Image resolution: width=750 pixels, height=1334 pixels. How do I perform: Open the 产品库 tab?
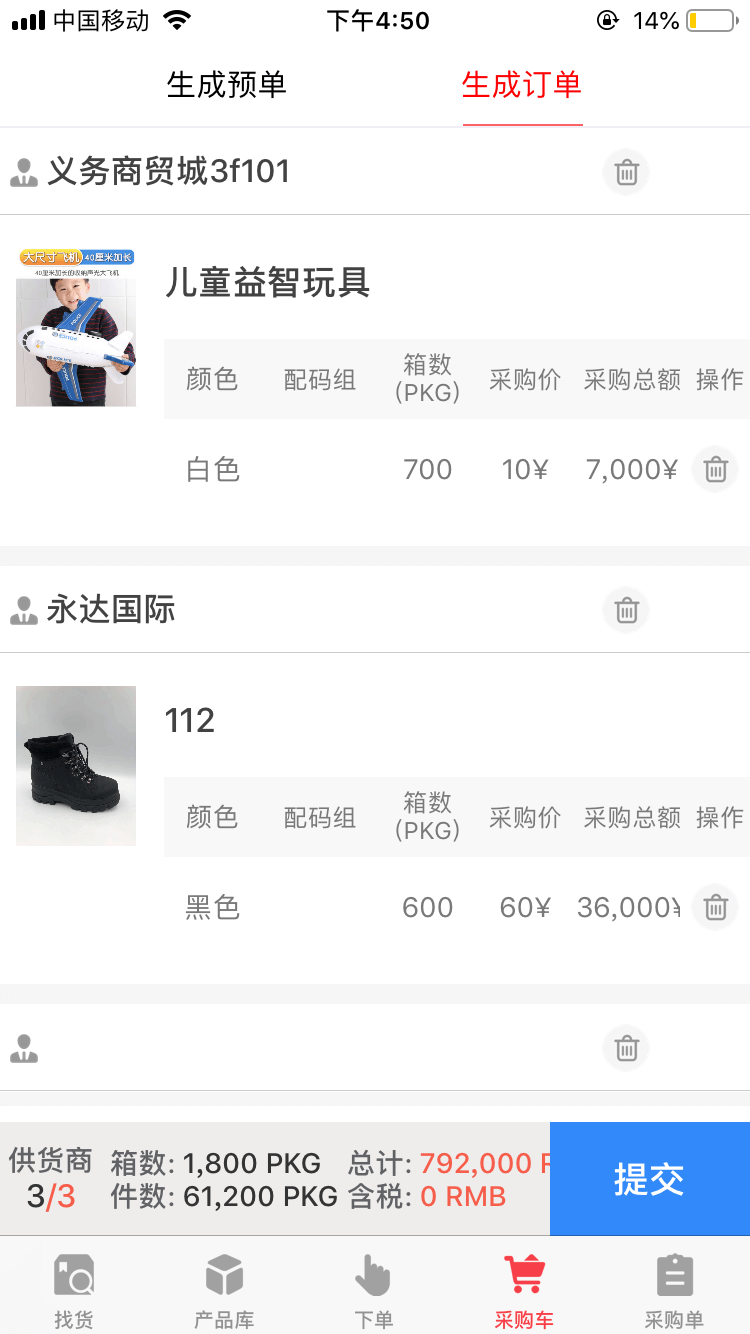(x=224, y=1290)
